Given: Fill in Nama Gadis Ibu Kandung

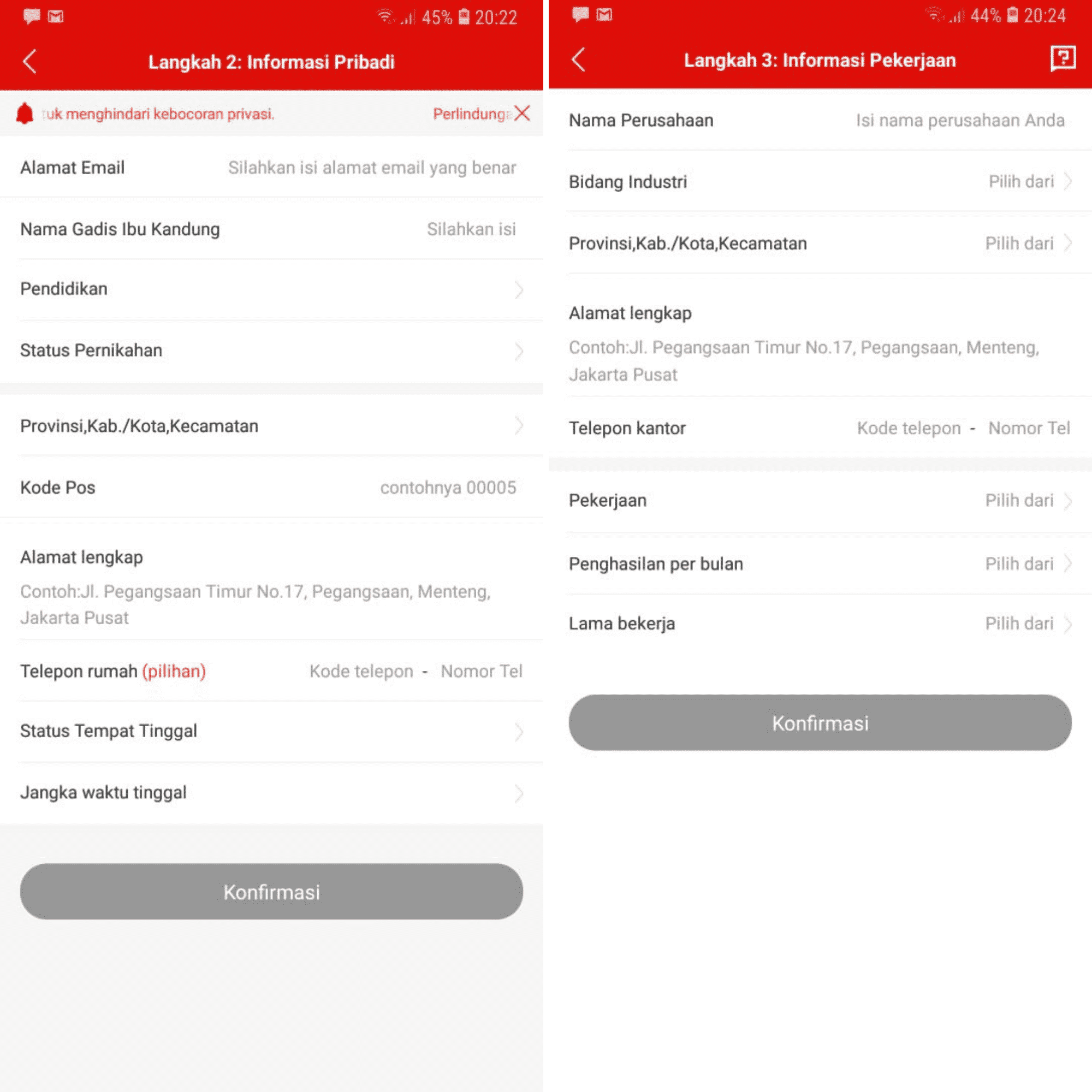Looking at the screenshot, I should [470, 229].
